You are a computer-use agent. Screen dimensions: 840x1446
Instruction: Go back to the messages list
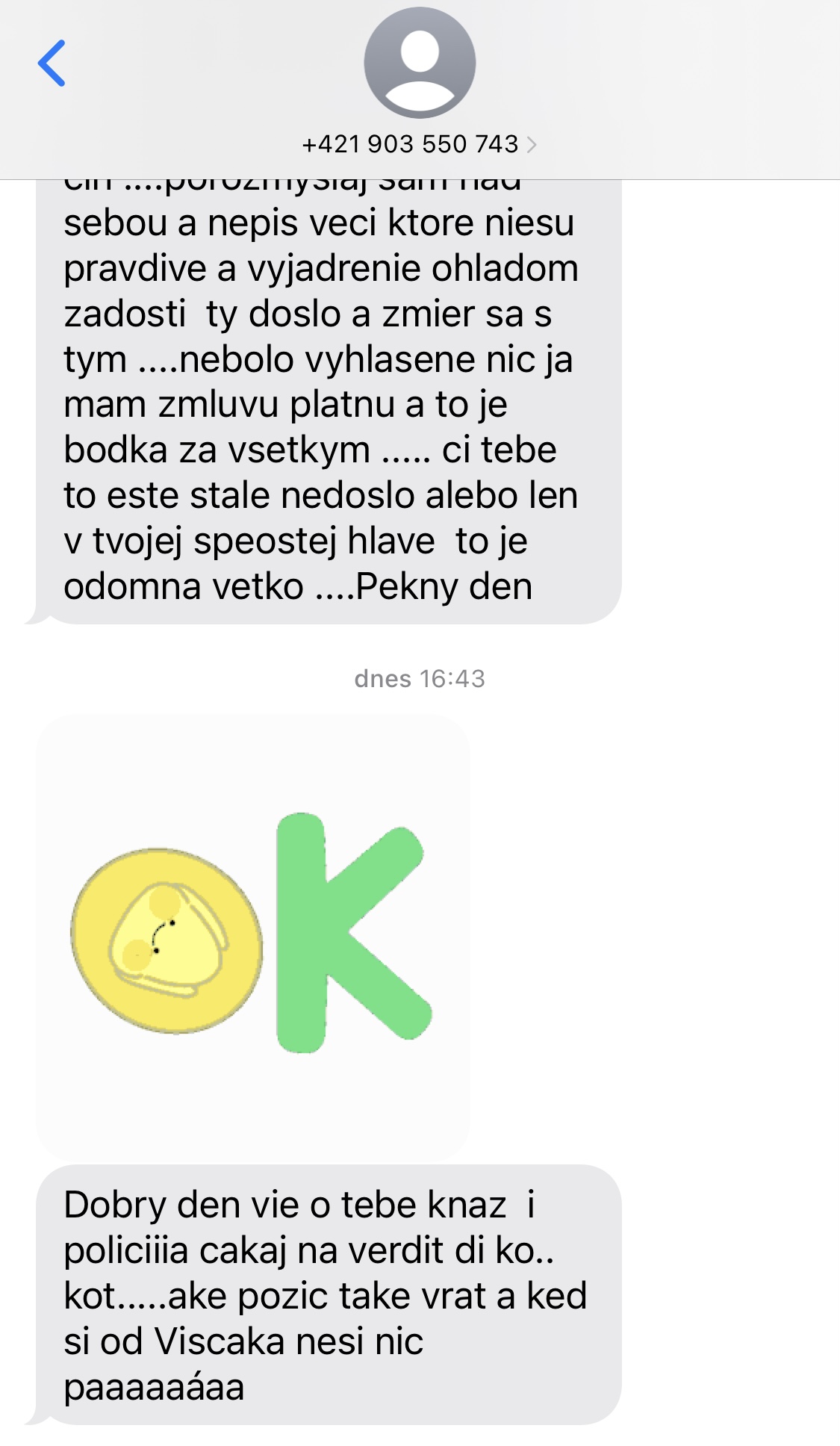(x=52, y=63)
